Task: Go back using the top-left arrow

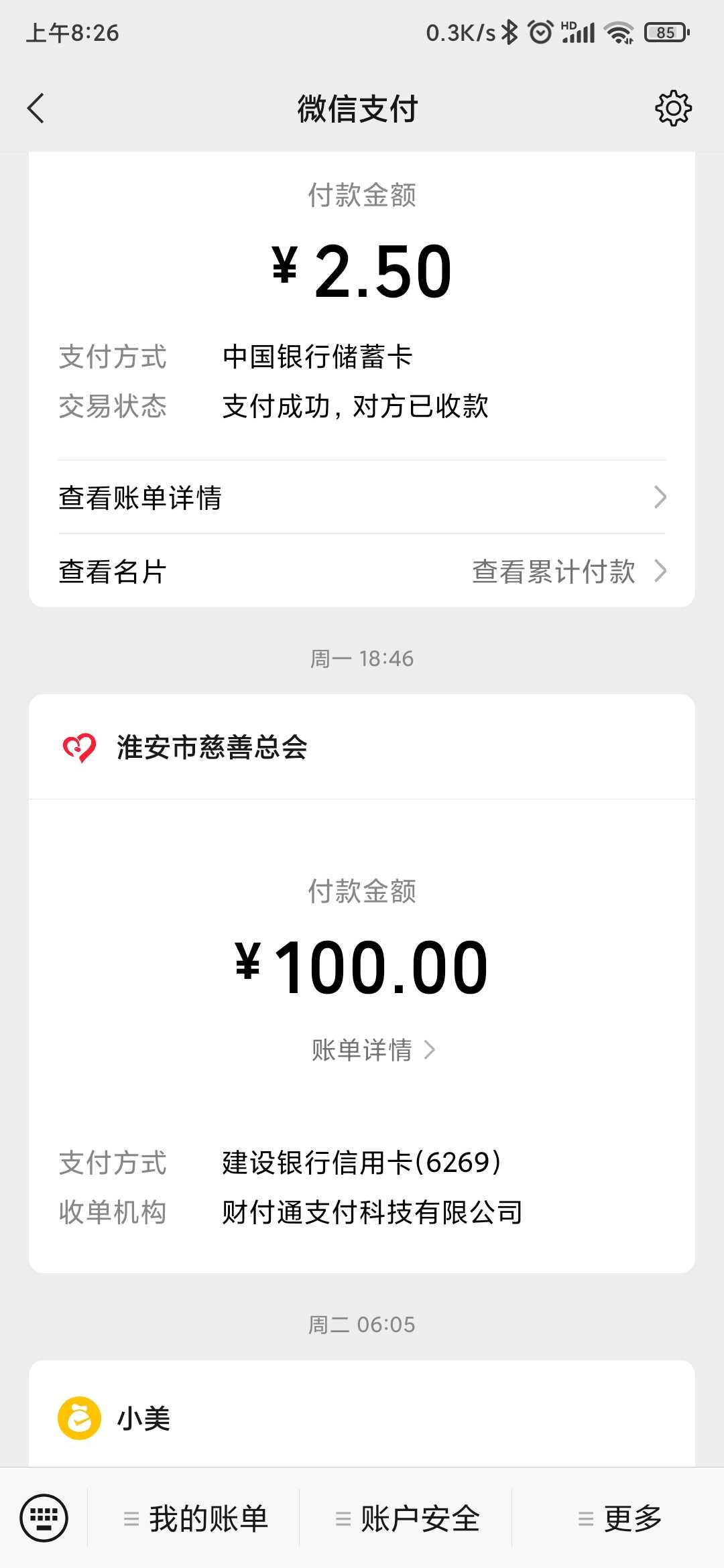Action: point(36,108)
